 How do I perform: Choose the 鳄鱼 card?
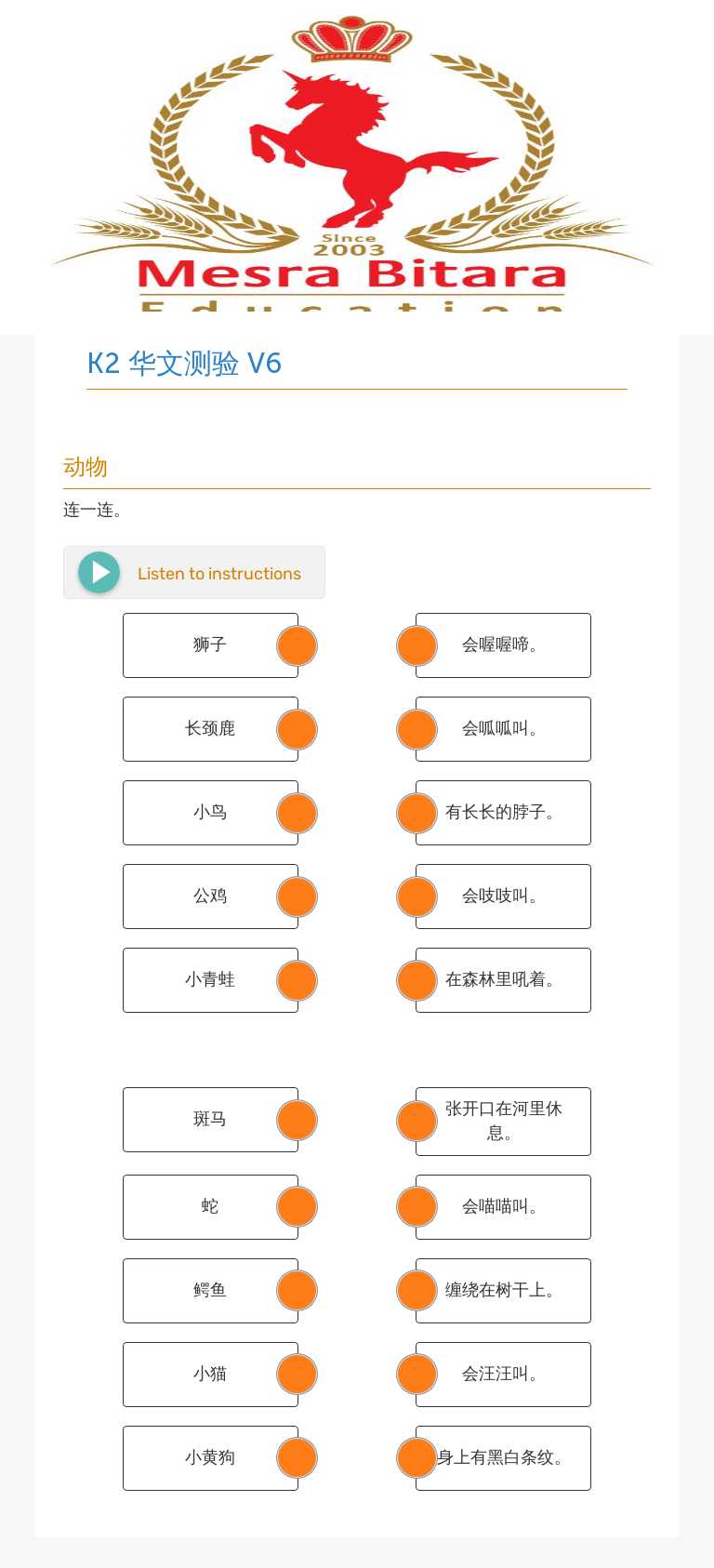[211, 1291]
